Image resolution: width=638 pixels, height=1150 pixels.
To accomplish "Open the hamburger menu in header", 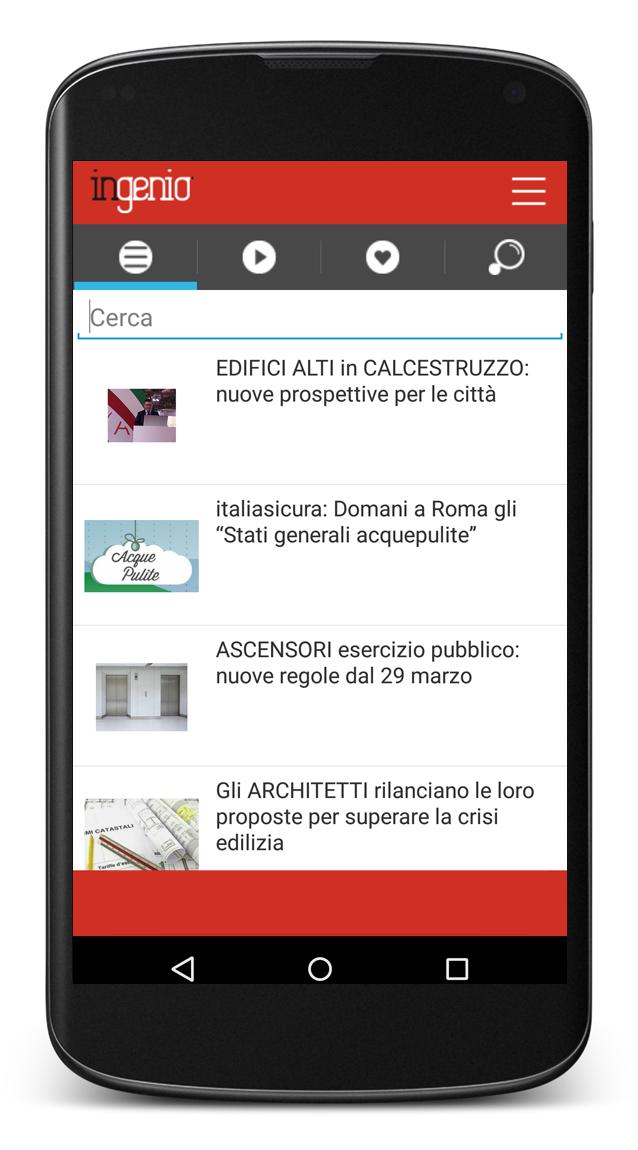I will pos(528,192).
